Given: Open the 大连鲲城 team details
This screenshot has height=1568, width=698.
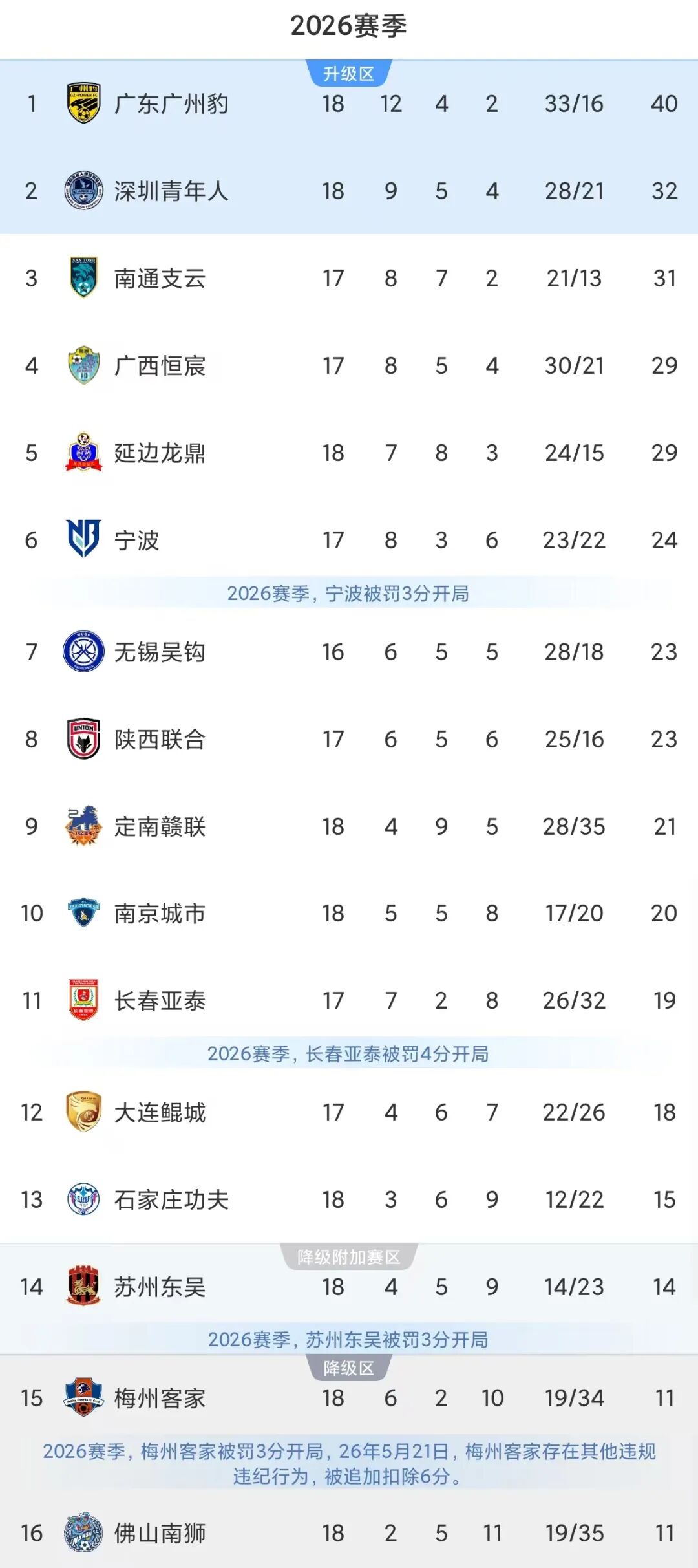Looking at the screenshot, I should (349, 1112).
